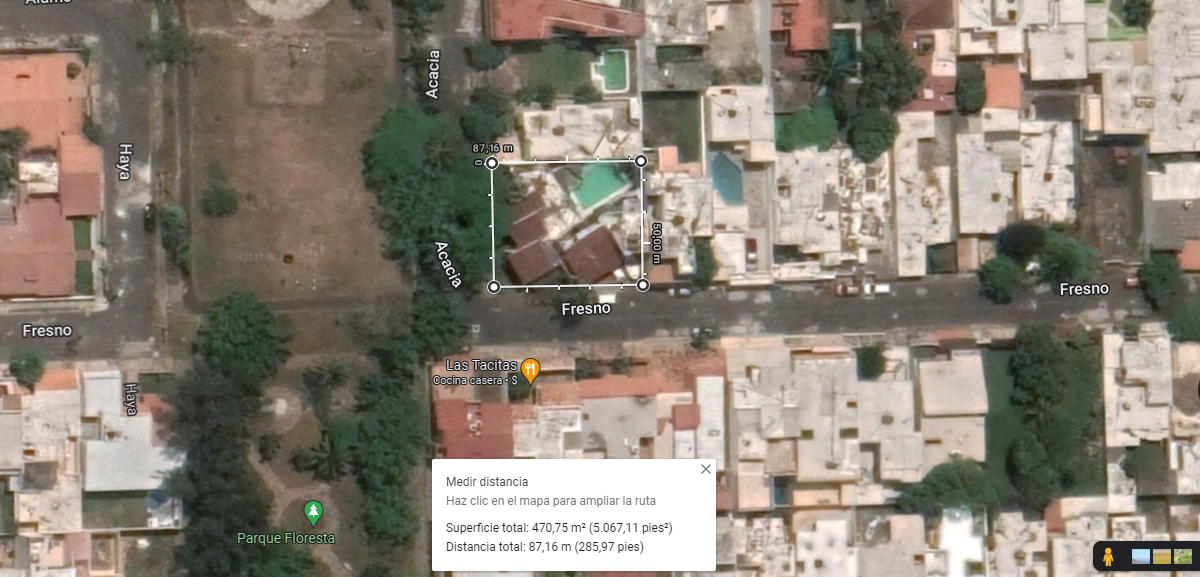Image resolution: width=1200 pixels, height=577 pixels.
Task: Open the second photo thumbnail beside Pegman
Action: [x=1163, y=557]
